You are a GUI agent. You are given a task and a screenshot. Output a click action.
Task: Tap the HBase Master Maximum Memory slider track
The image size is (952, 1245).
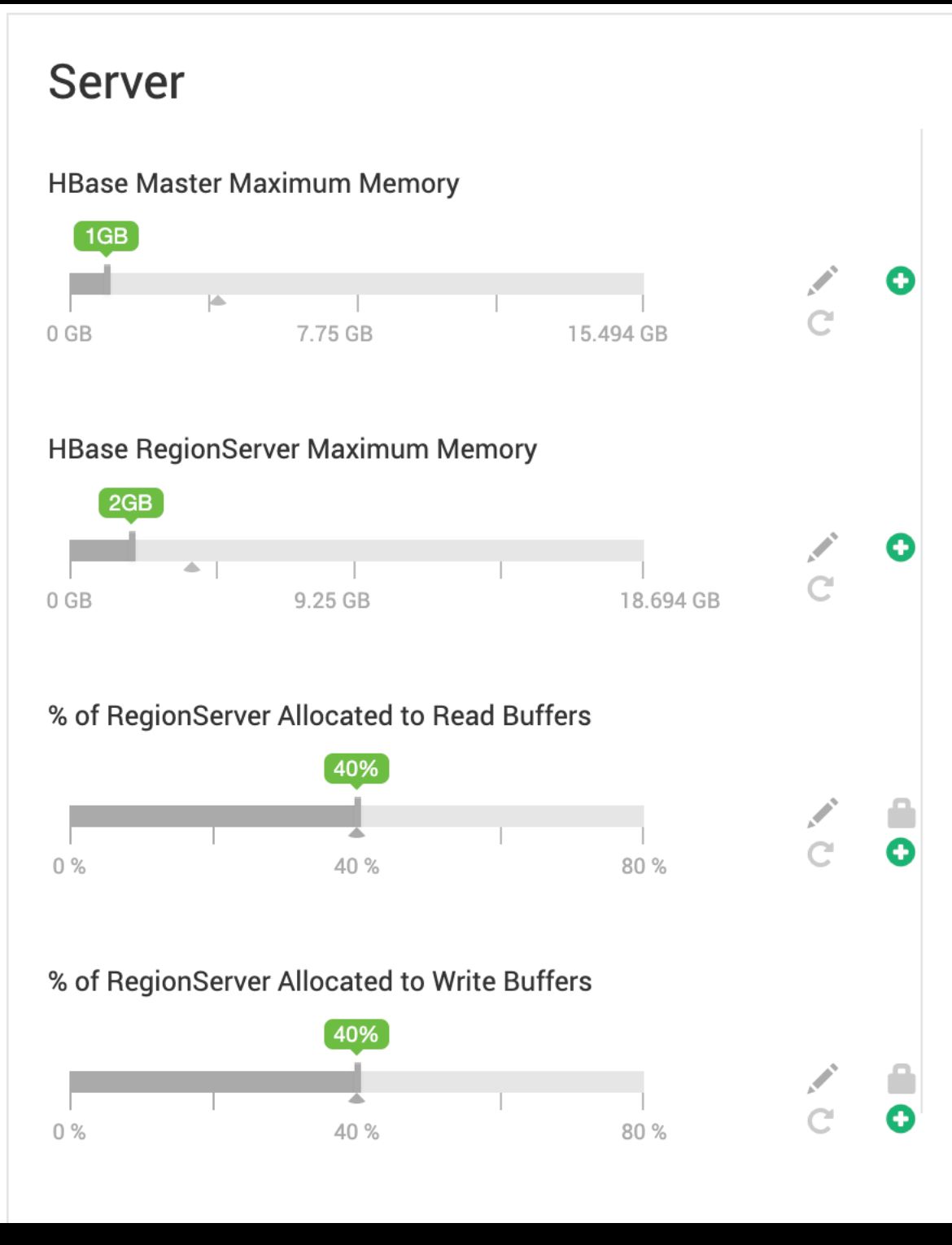pos(356,284)
